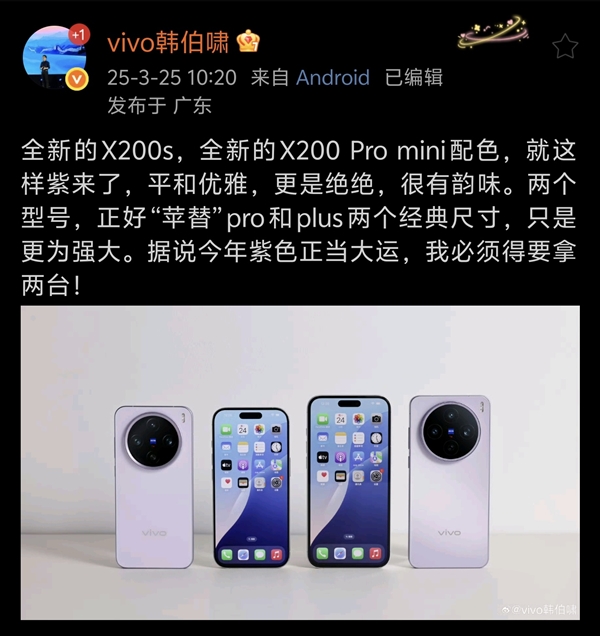
Task: Open the Android source link
Action: 334,77
